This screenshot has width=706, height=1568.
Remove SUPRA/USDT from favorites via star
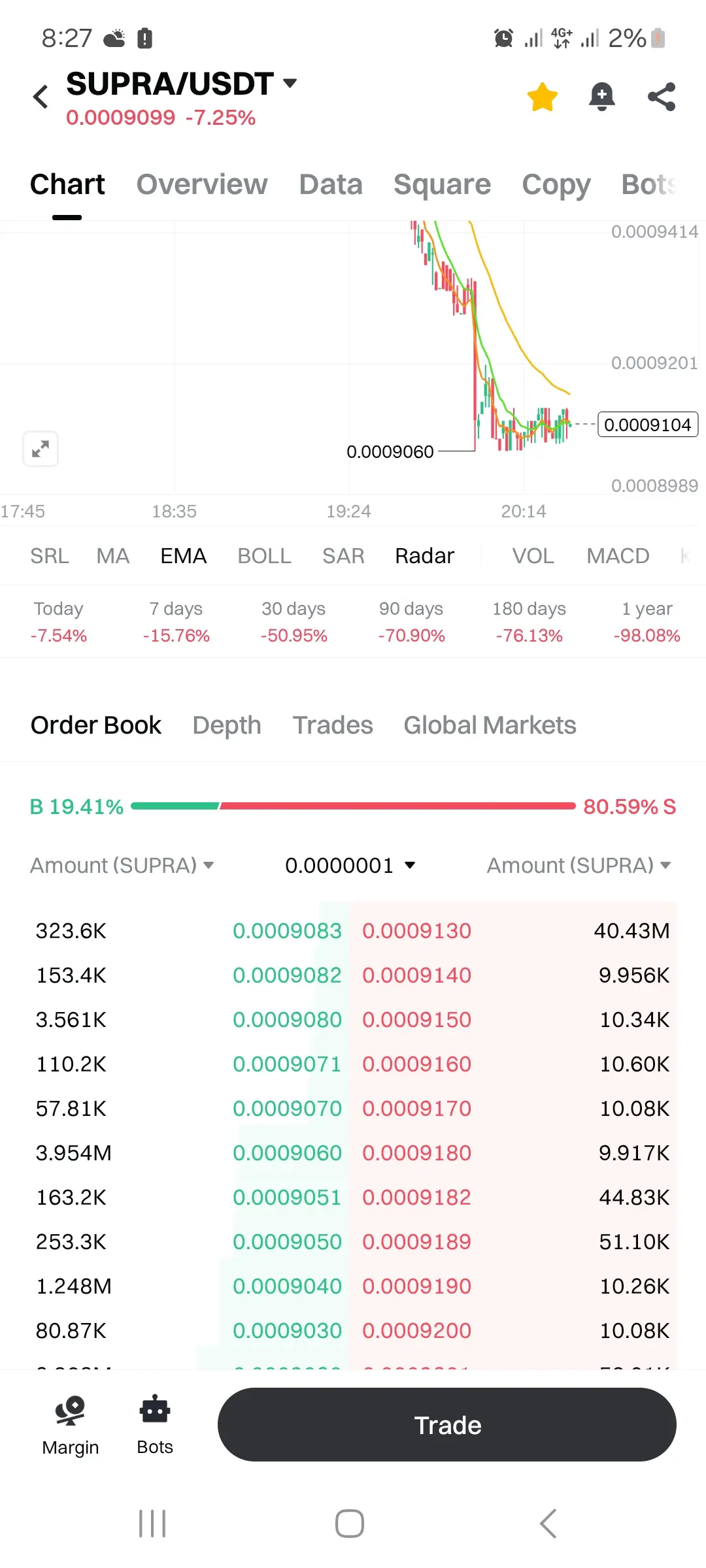pyautogui.click(x=543, y=97)
